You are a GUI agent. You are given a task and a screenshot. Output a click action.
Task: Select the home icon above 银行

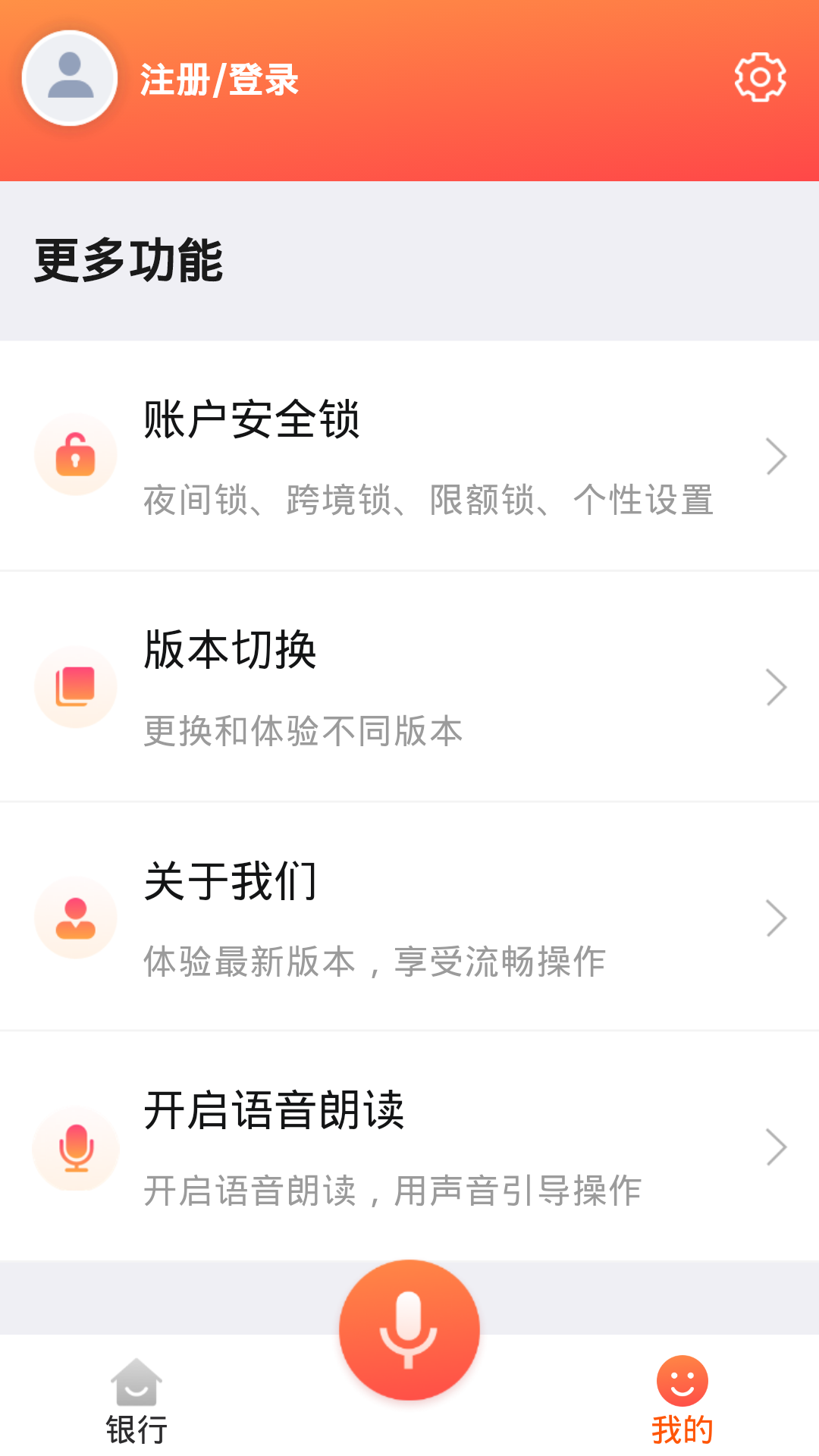point(136,1382)
